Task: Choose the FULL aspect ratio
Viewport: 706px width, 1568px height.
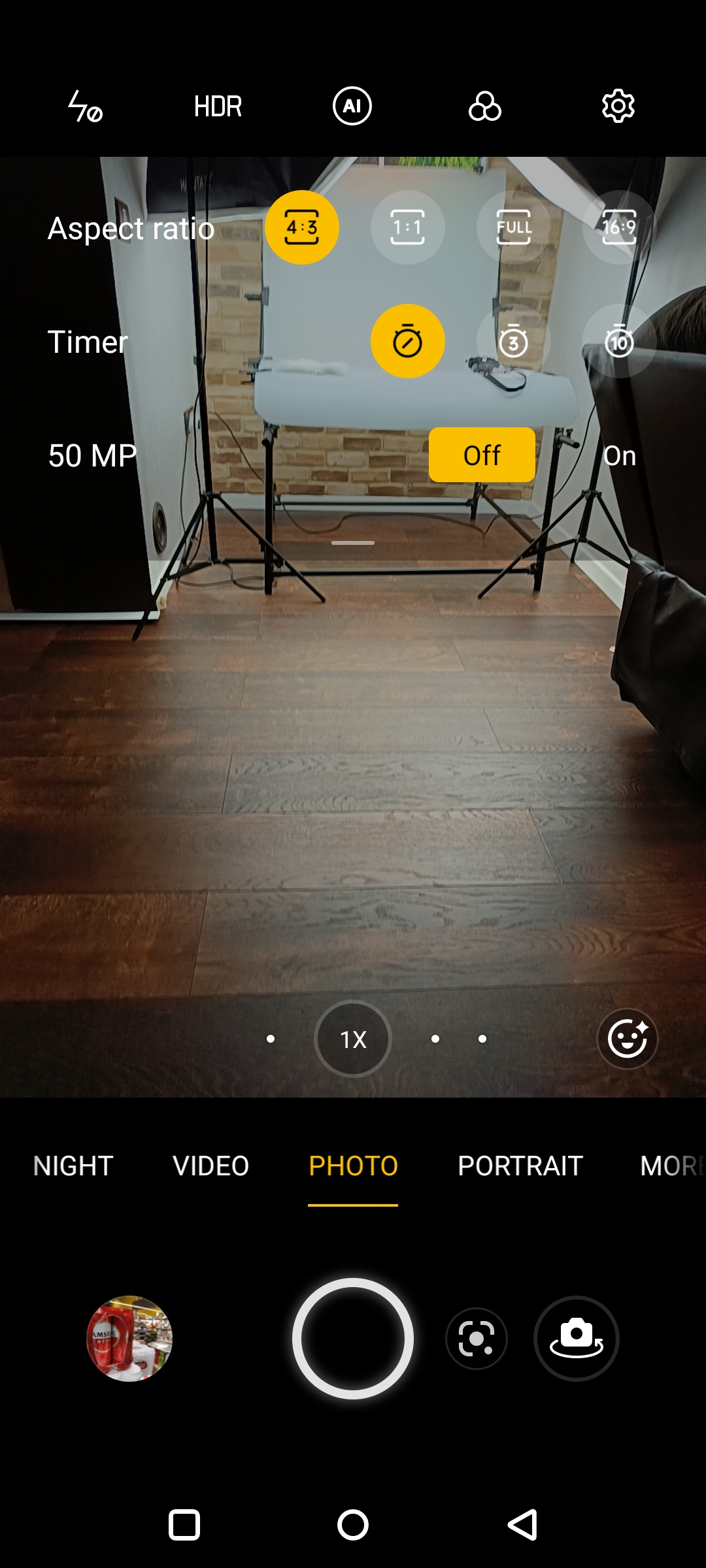Action: coord(514,227)
